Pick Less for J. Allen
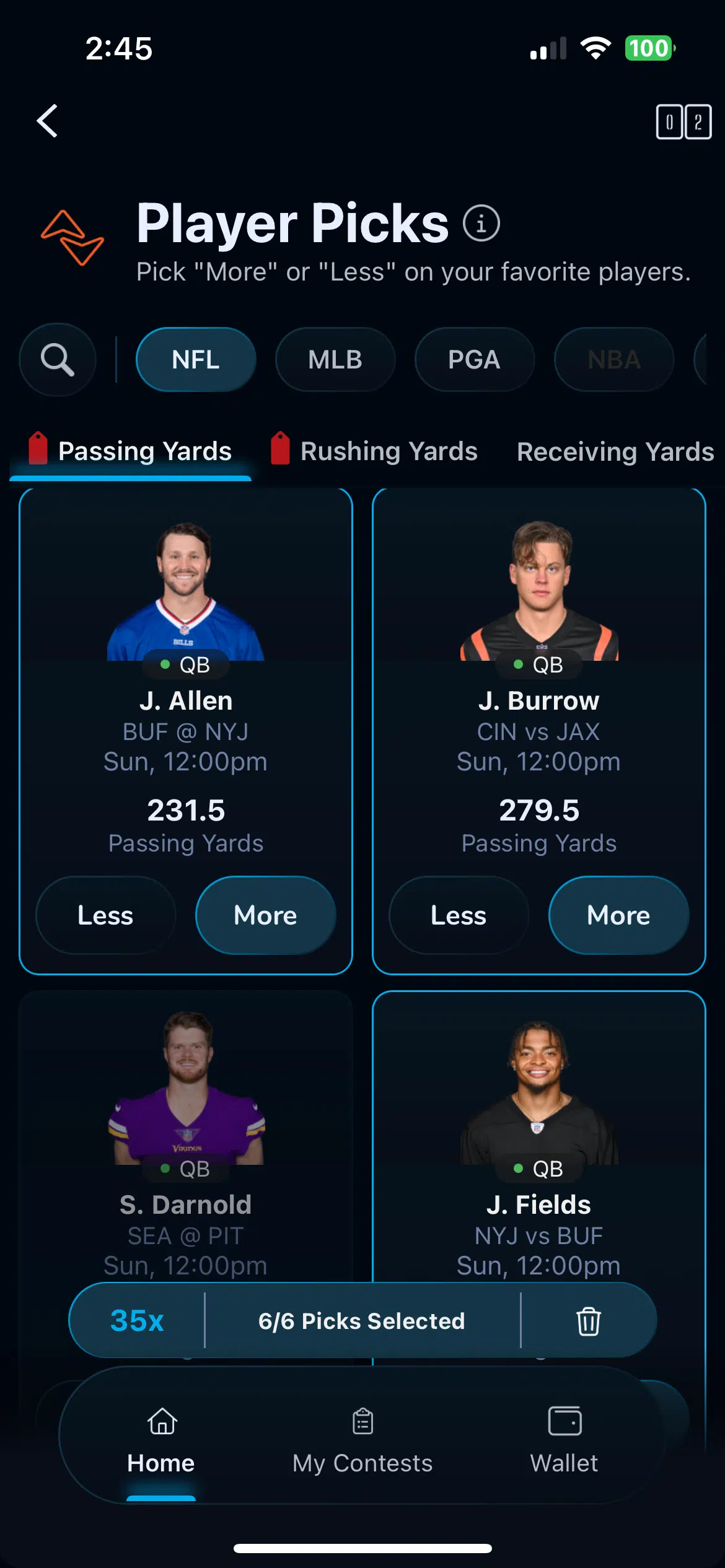Viewport: 725px width, 1568px height. 105,915
